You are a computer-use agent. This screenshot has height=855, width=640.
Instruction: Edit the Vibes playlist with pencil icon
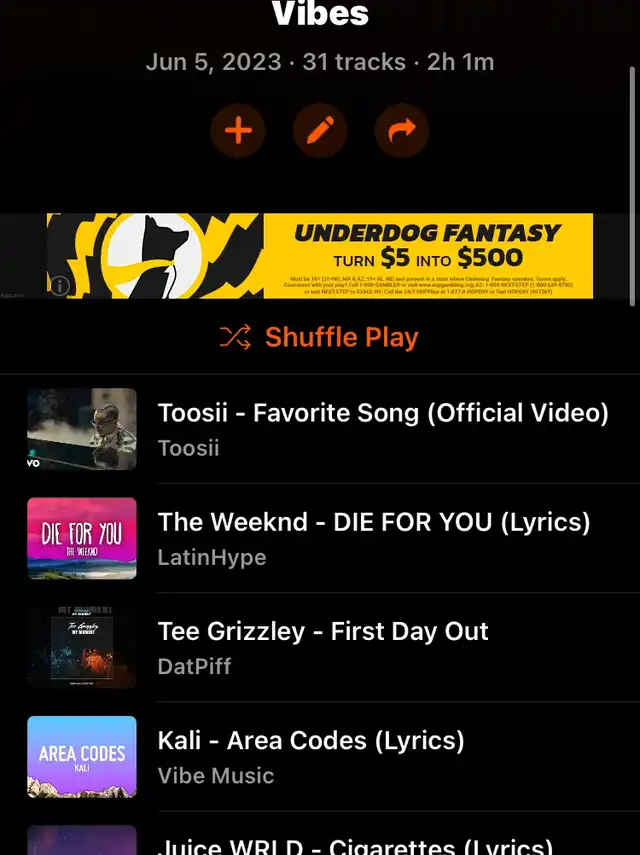[x=320, y=130]
